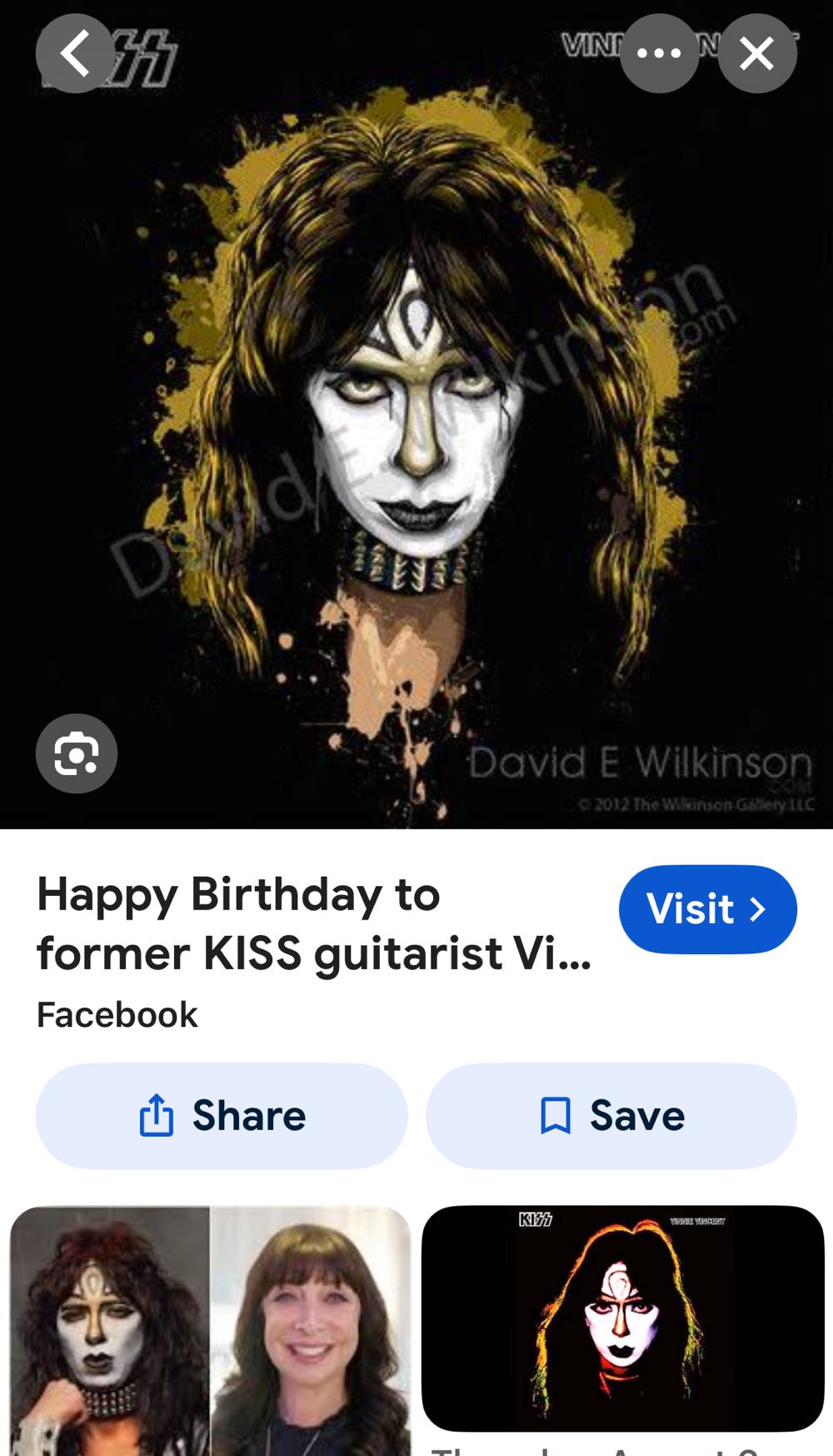The image size is (833, 1456).
Task: Open the Happy Birthday KISS guitarist title link
Action: coord(314,923)
